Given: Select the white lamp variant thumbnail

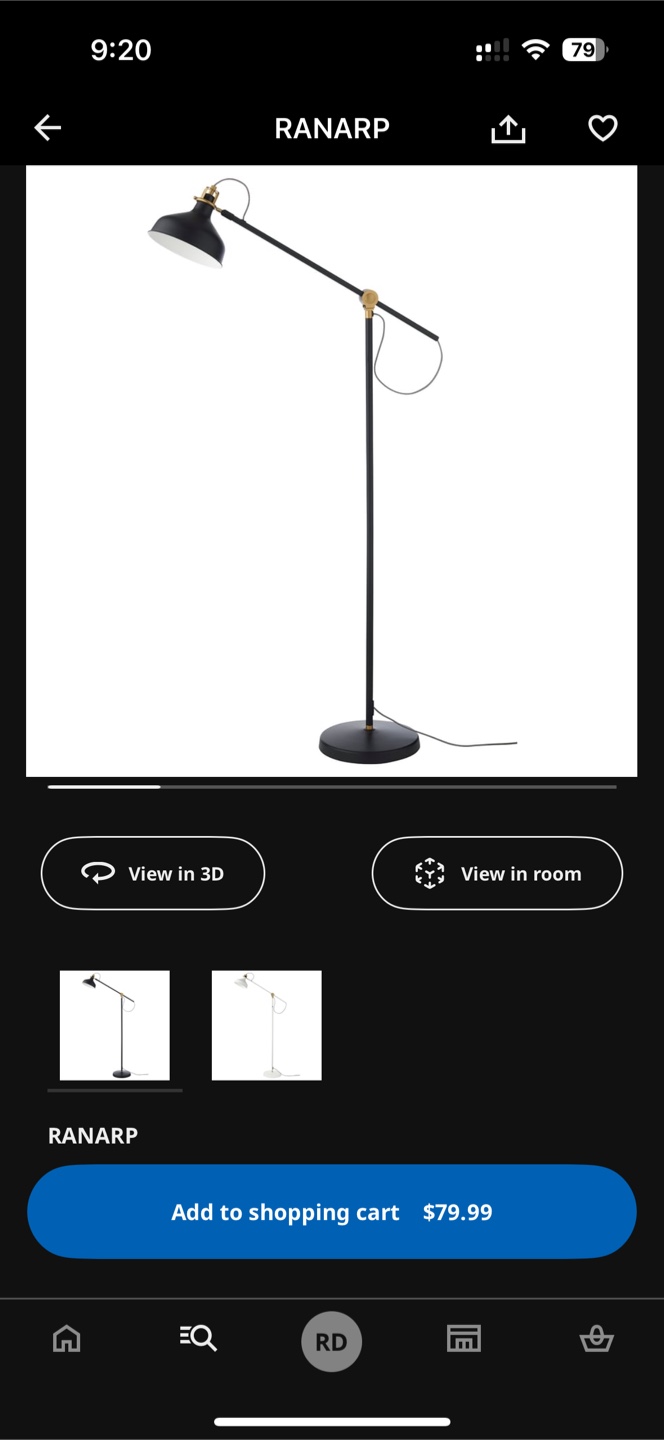Looking at the screenshot, I should point(267,1025).
